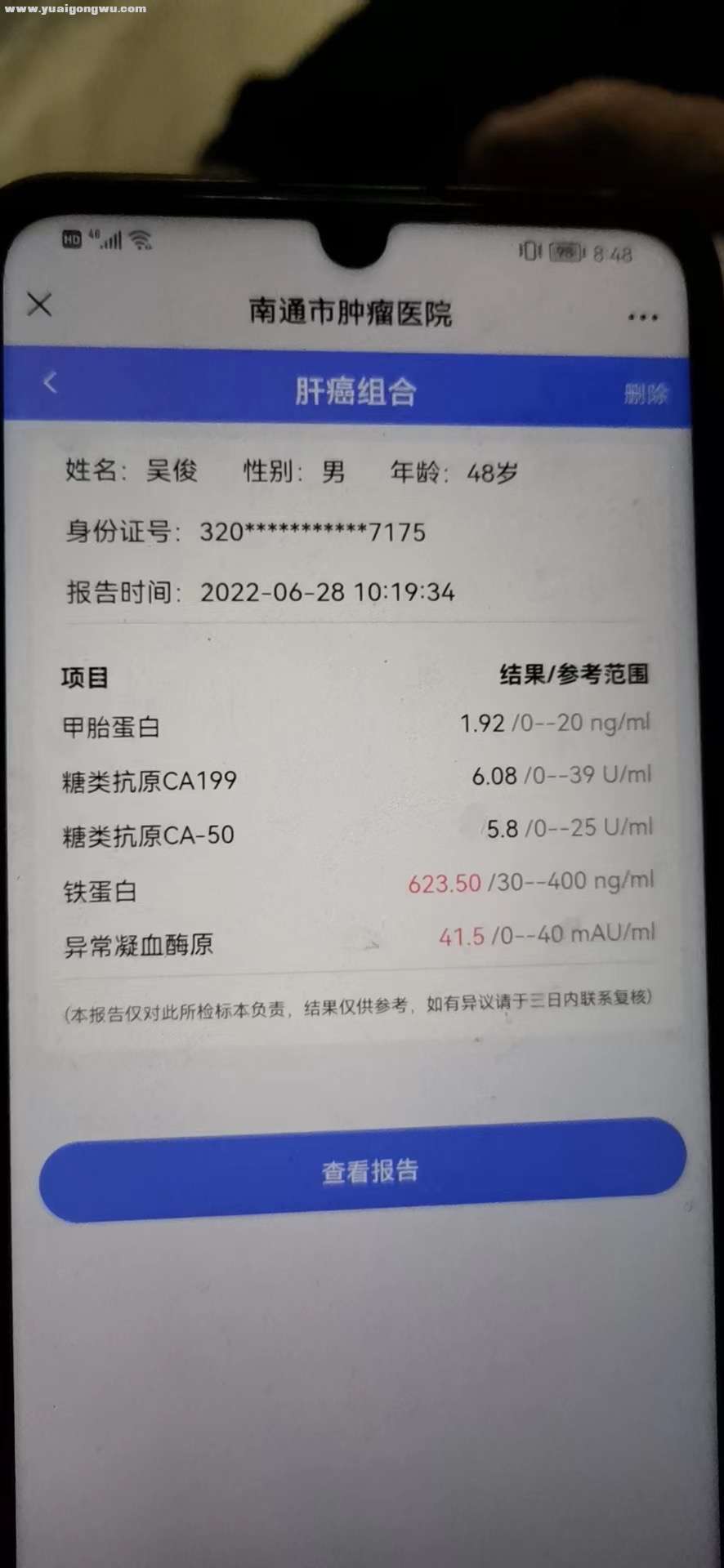Tap 删除 to delete this report
The width and height of the screenshot is (724, 1568).
pyautogui.click(x=645, y=394)
